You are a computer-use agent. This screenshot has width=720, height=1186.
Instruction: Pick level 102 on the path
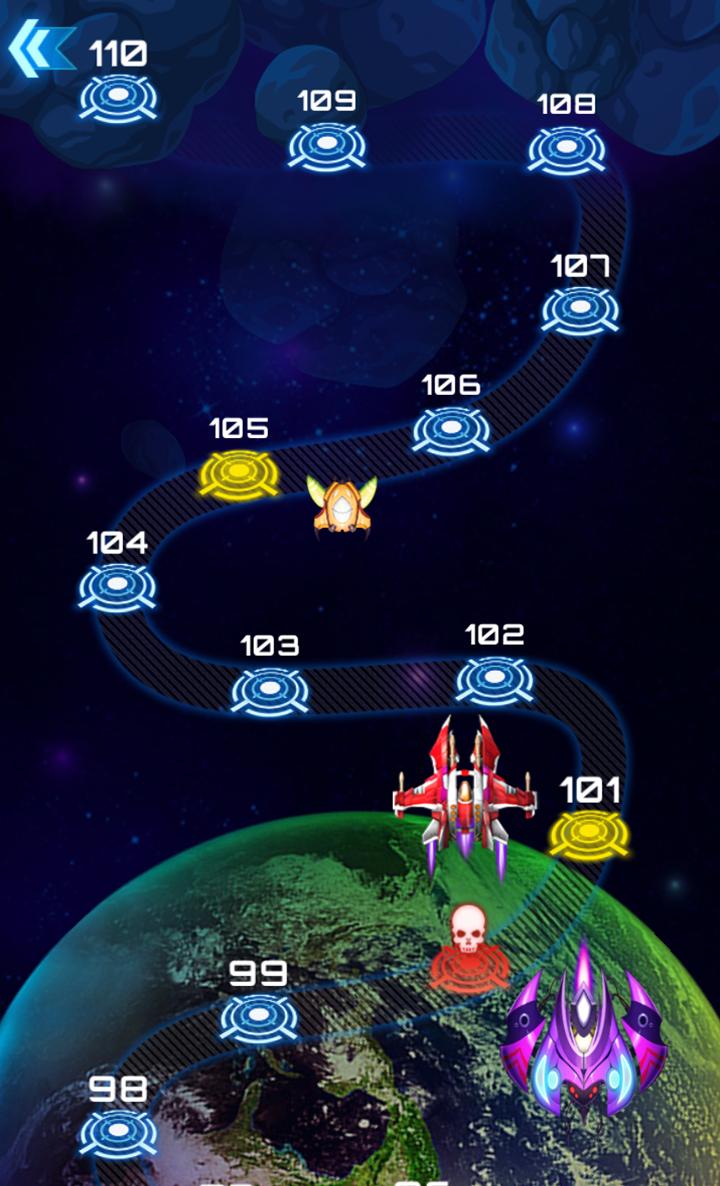(494, 681)
